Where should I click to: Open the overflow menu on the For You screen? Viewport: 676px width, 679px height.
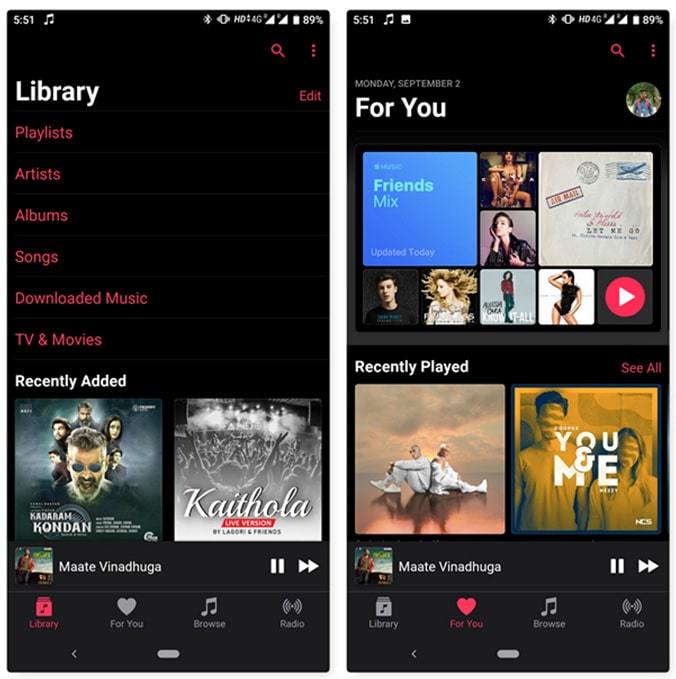tap(653, 51)
